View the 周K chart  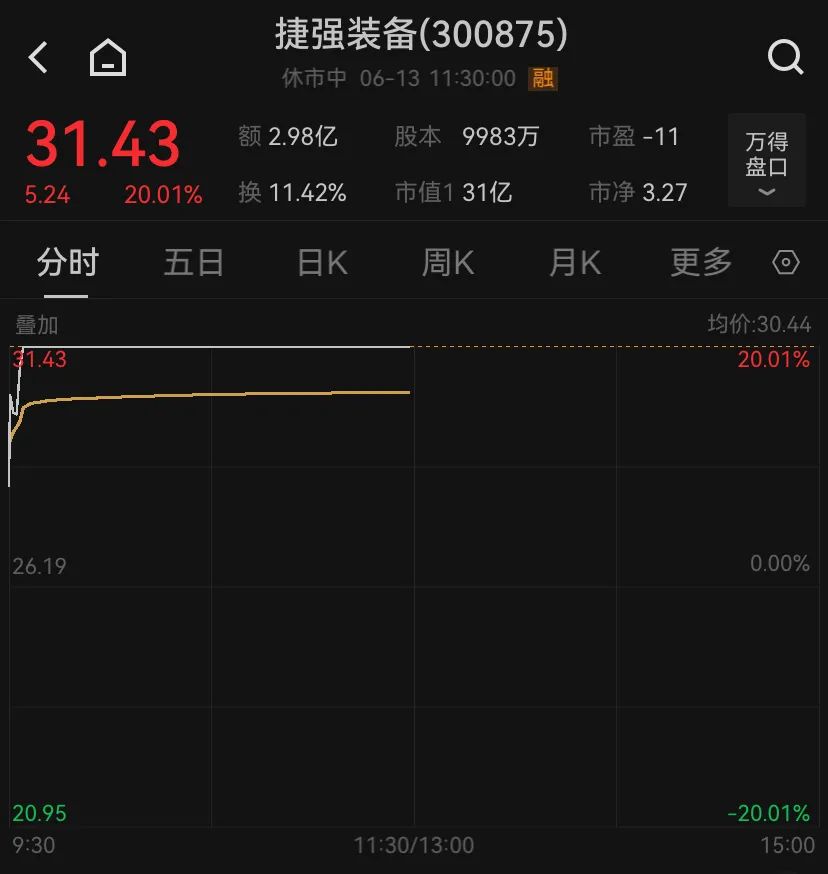coord(448,263)
